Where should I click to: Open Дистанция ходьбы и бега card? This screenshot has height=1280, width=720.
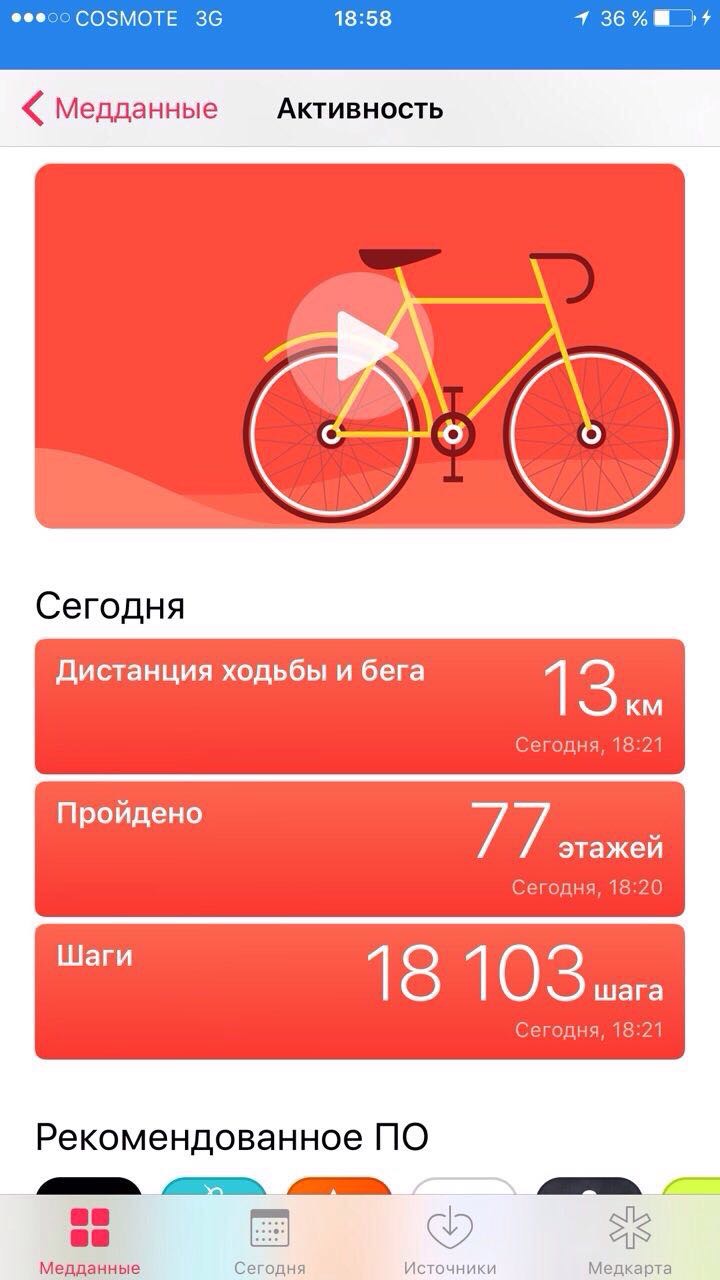coord(360,706)
